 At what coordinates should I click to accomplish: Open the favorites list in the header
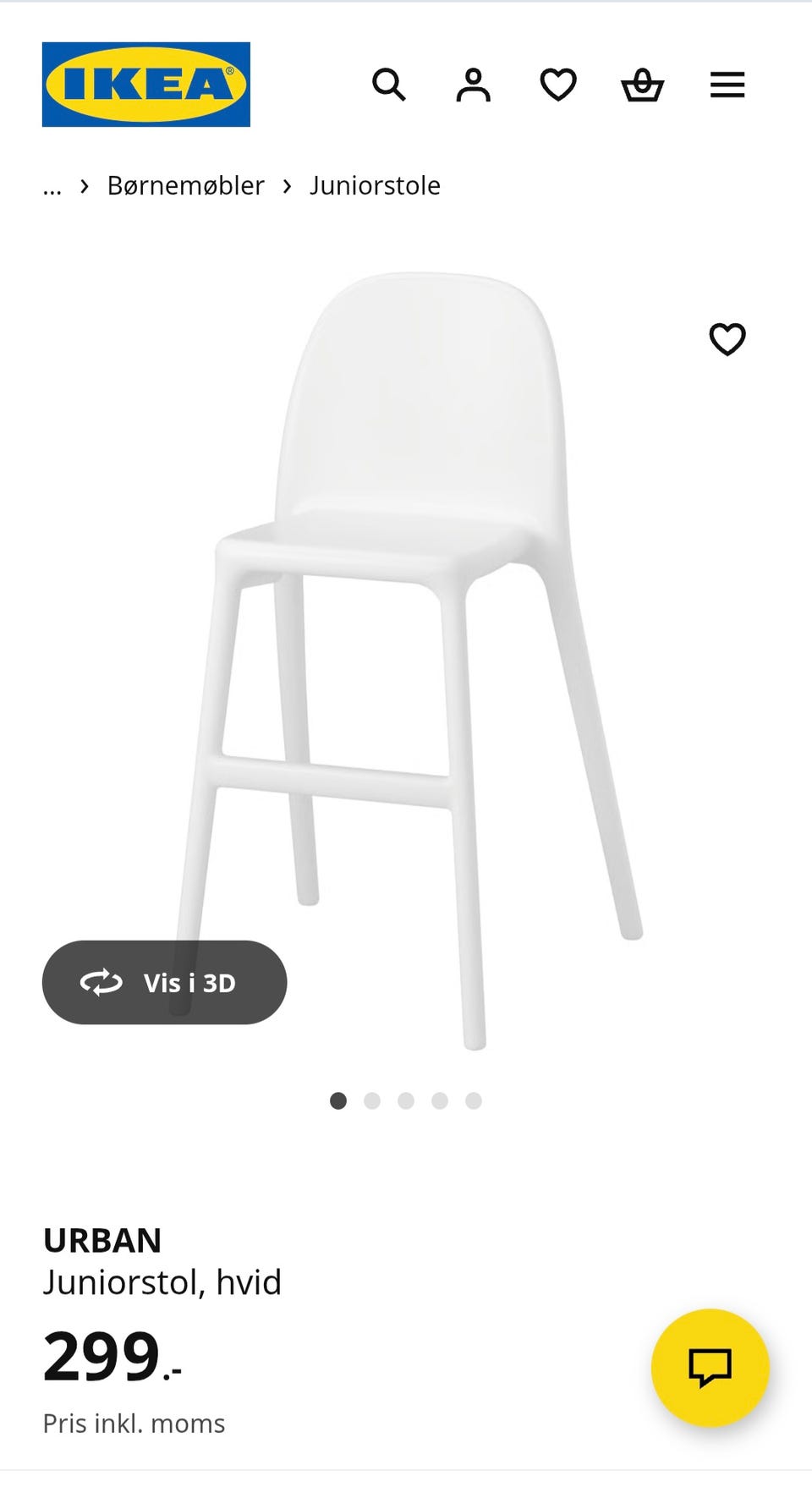click(x=558, y=85)
